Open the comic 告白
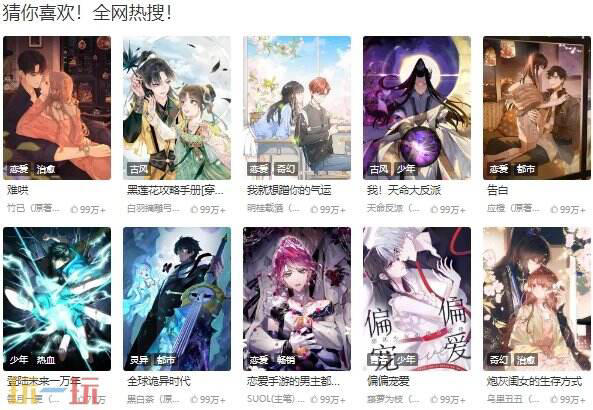Screen dimensions: 593x410 click(537, 108)
